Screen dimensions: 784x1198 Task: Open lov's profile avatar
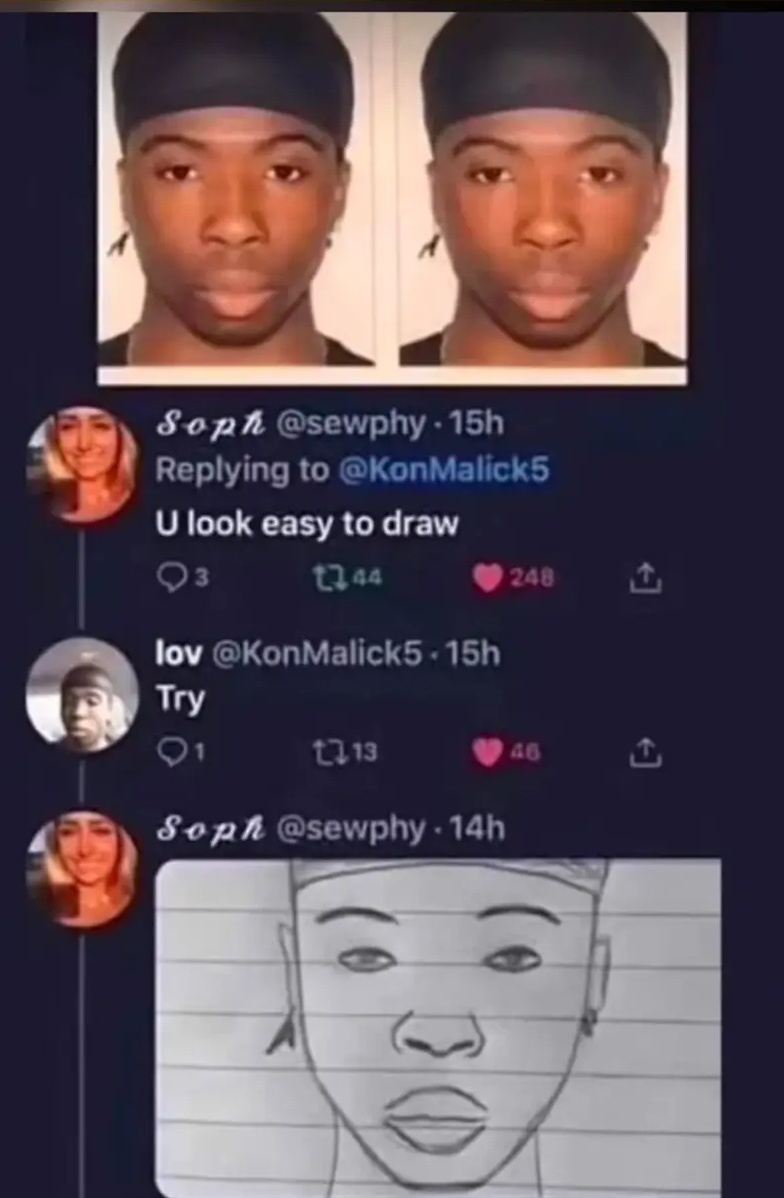pos(81,693)
